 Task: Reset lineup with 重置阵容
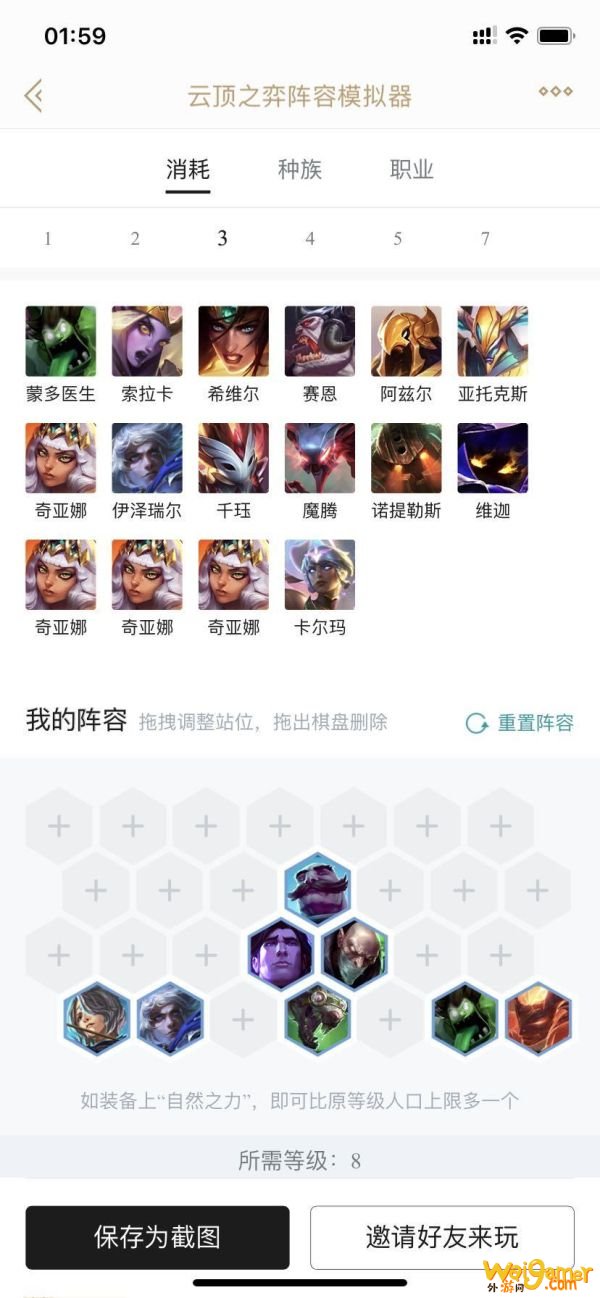click(x=520, y=723)
